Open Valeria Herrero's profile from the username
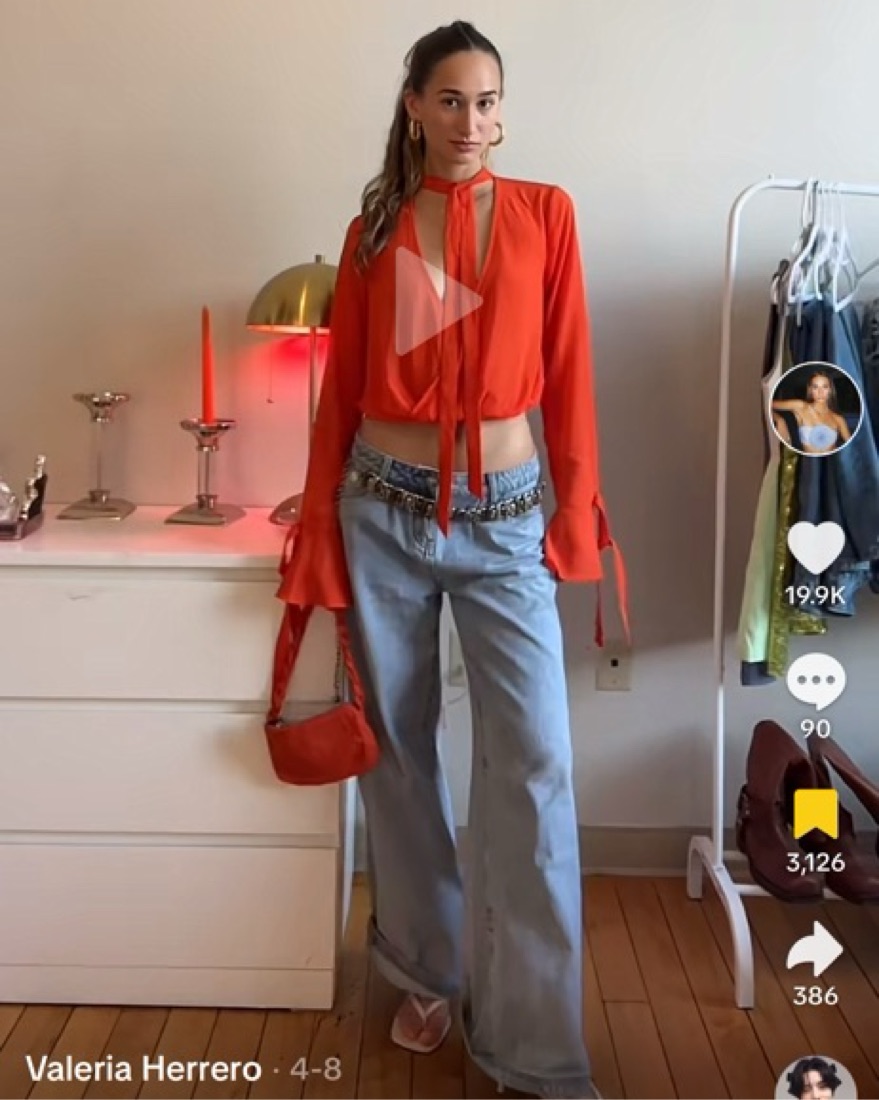The image size is (879, 1100). (x=143, y=1069)
